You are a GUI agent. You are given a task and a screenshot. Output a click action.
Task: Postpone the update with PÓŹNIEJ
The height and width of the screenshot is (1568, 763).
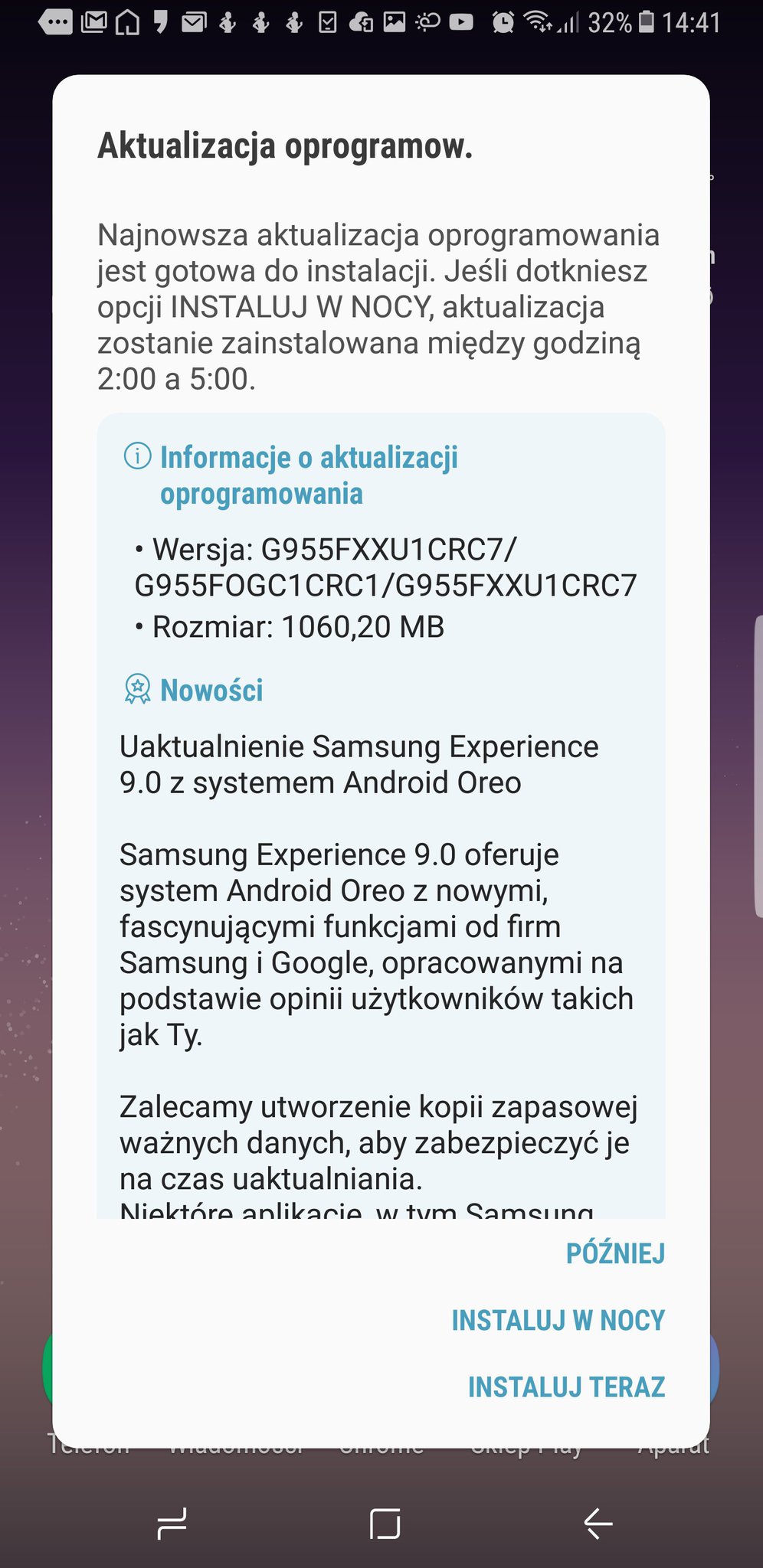[x=615, y=1253]
